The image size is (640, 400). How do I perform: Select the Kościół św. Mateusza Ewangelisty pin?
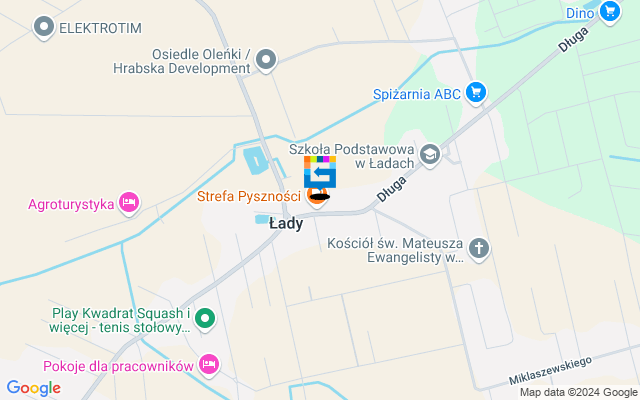click(479, 248)
